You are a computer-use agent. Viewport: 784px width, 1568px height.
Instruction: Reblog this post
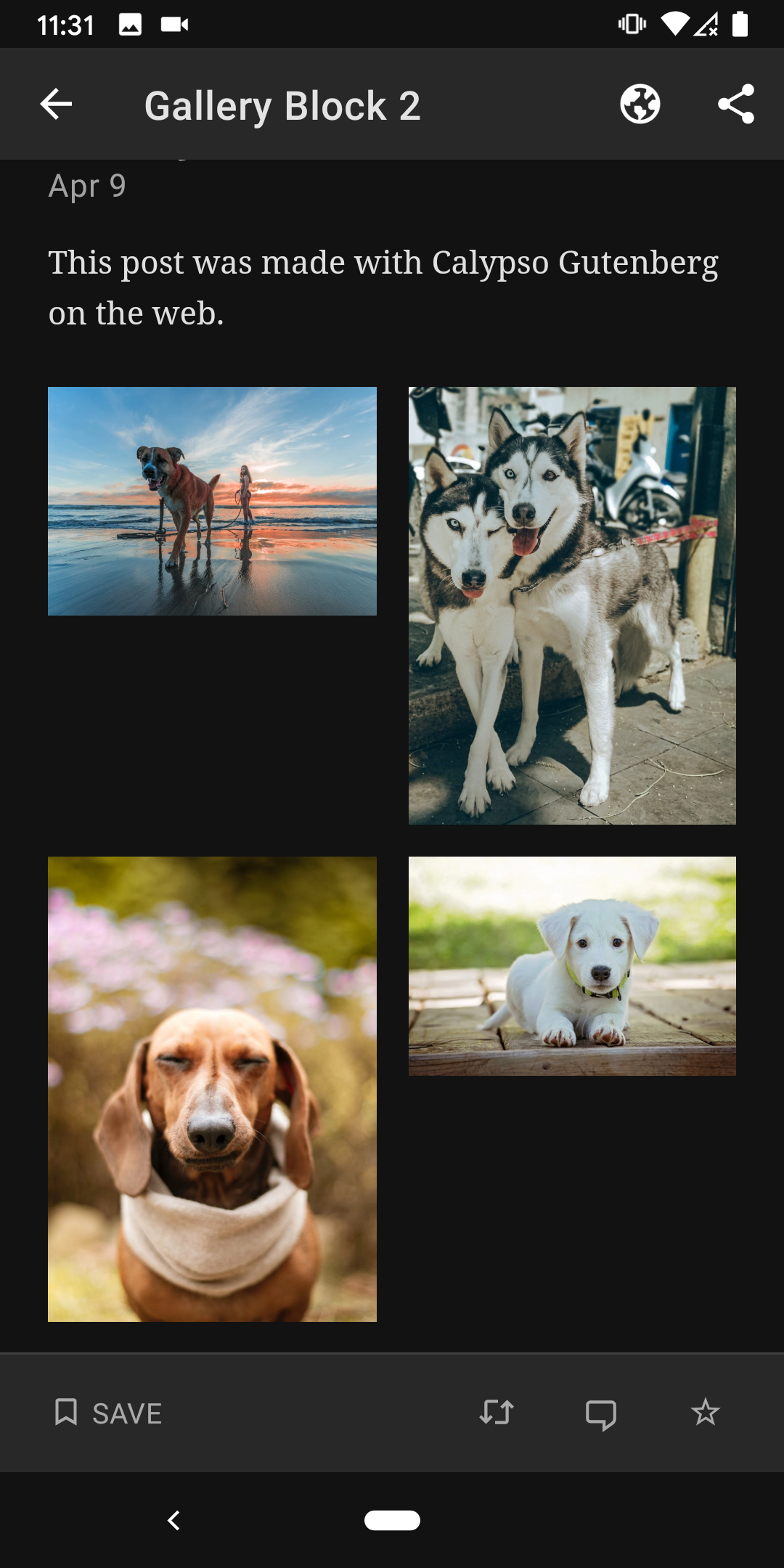point(497,1413)
